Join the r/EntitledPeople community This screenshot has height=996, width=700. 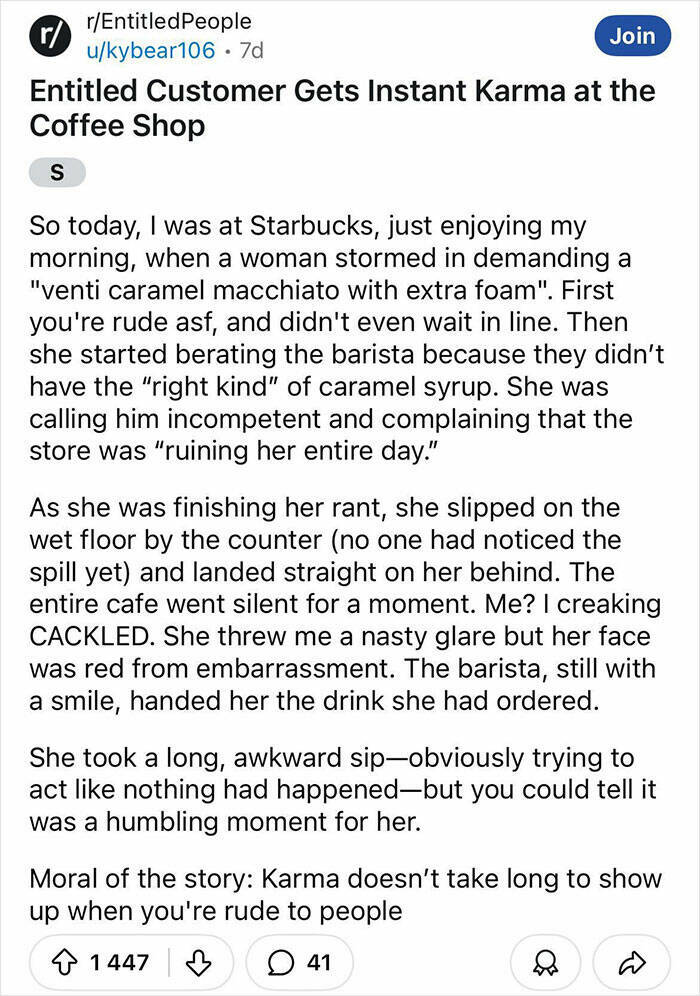632,36
